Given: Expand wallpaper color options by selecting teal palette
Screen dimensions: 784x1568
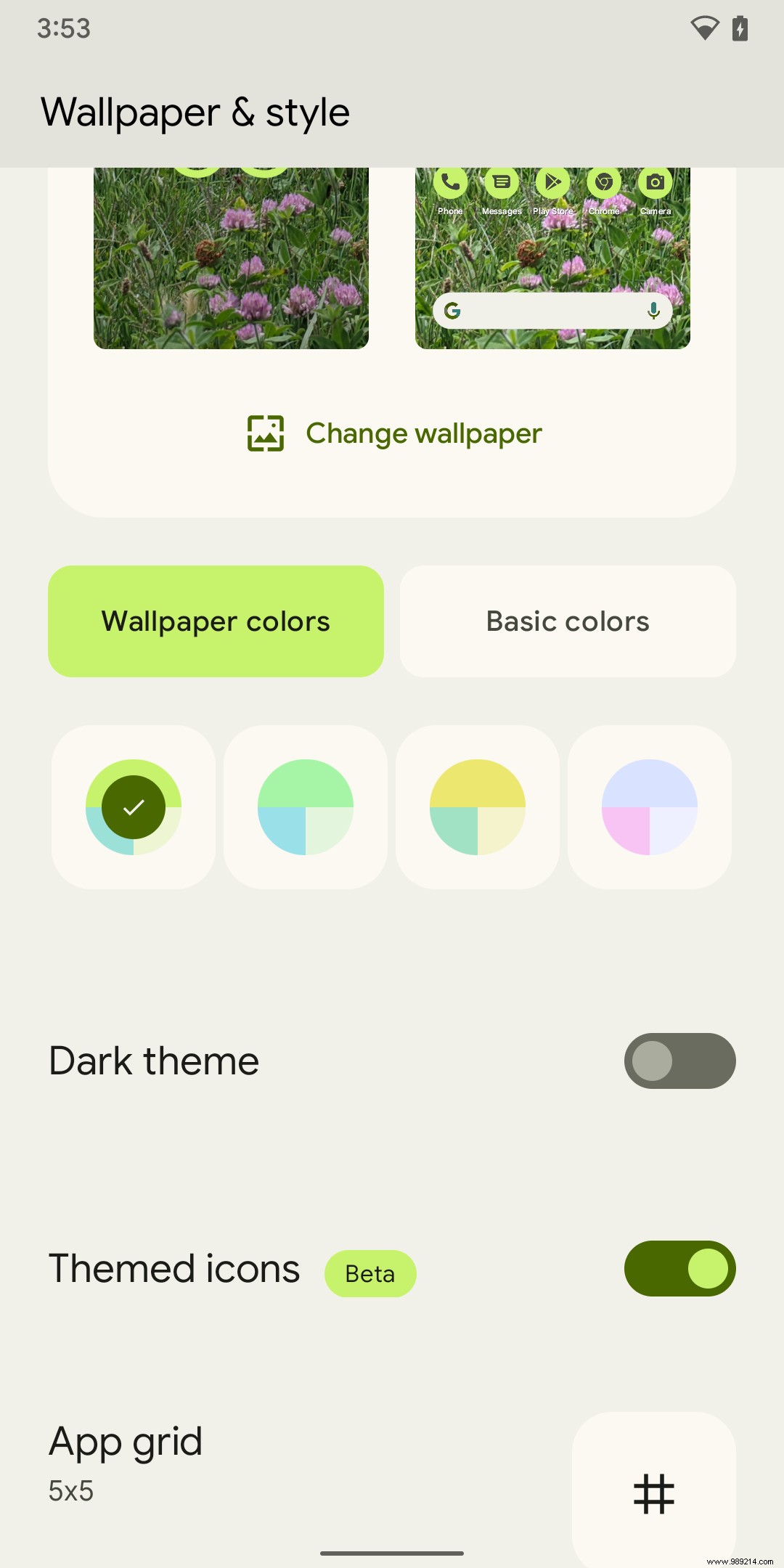Looking at the screenshot, I should pos(305,807).
